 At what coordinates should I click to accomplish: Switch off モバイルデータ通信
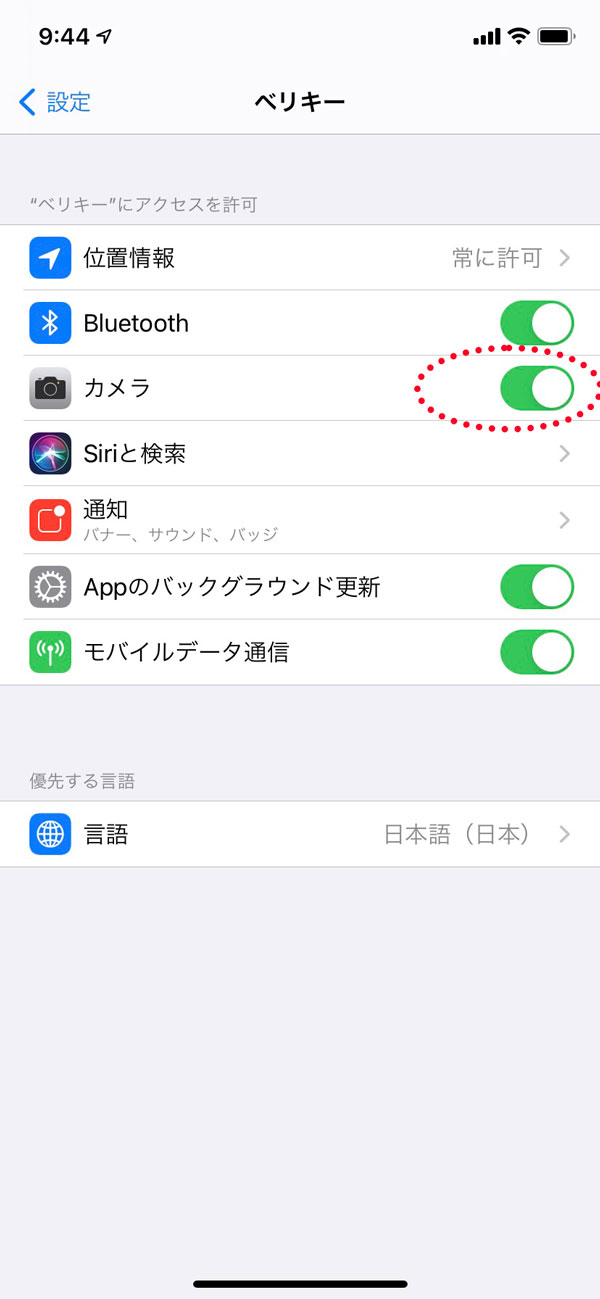coord(537,652)
